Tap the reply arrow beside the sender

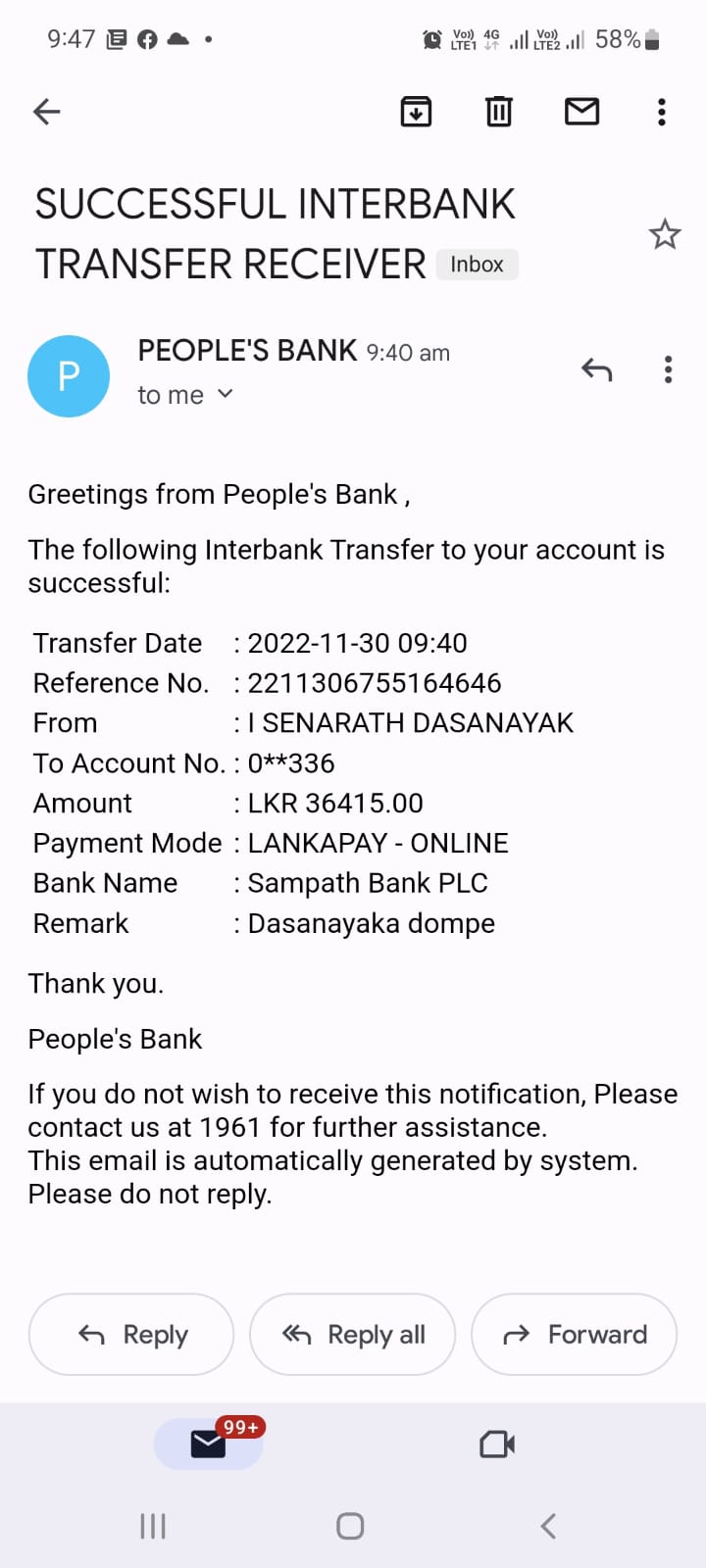[x=596, y=369]
